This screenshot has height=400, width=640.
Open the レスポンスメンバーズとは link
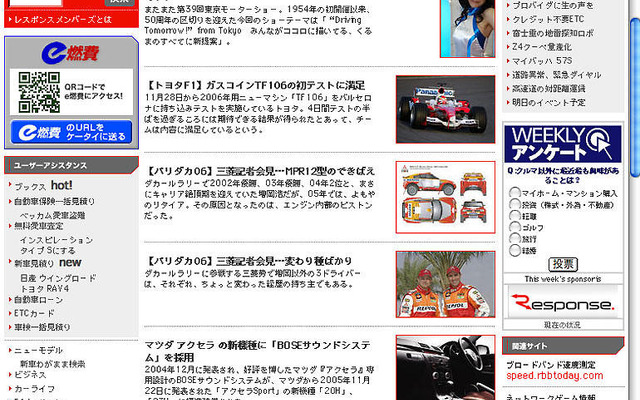pyautogui.click(x=62, y=19)
